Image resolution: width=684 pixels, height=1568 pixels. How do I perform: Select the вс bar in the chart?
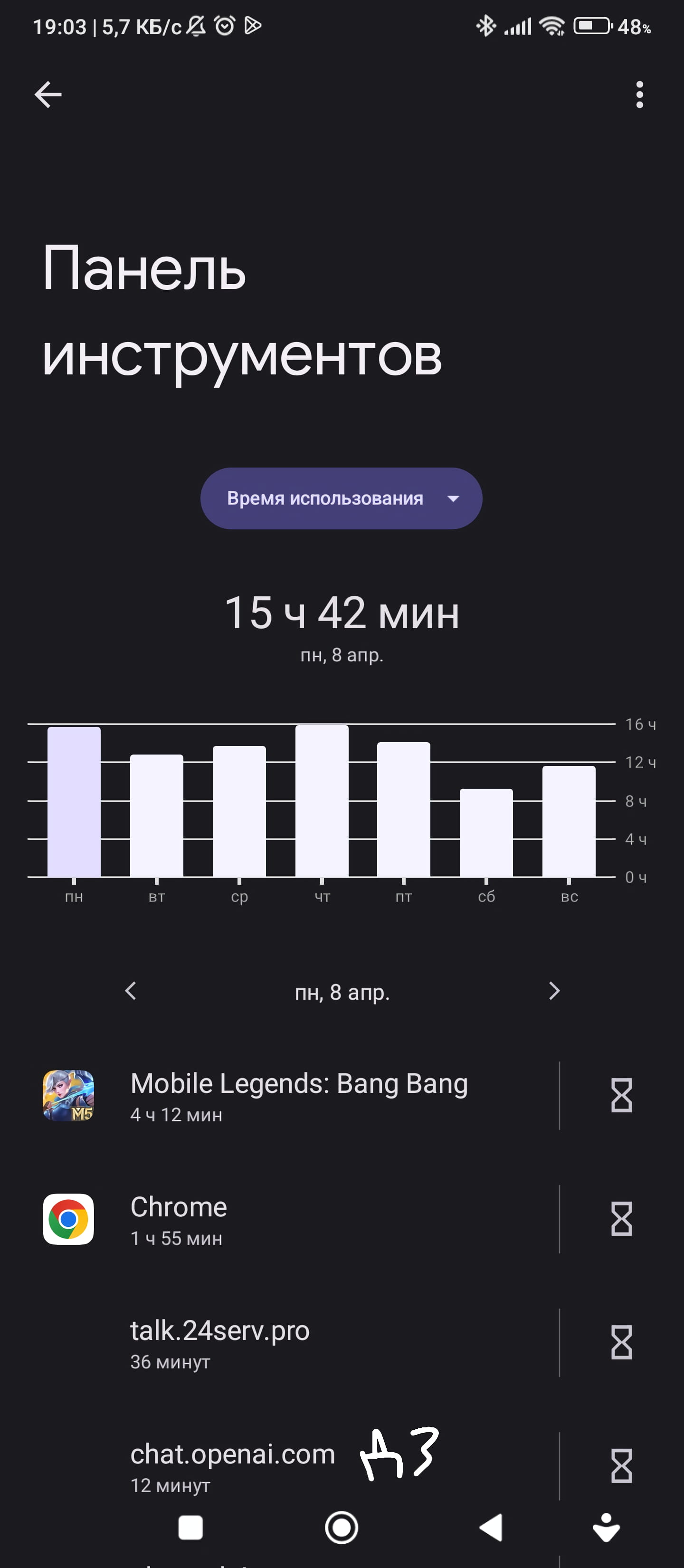click(x=569, y=821)
